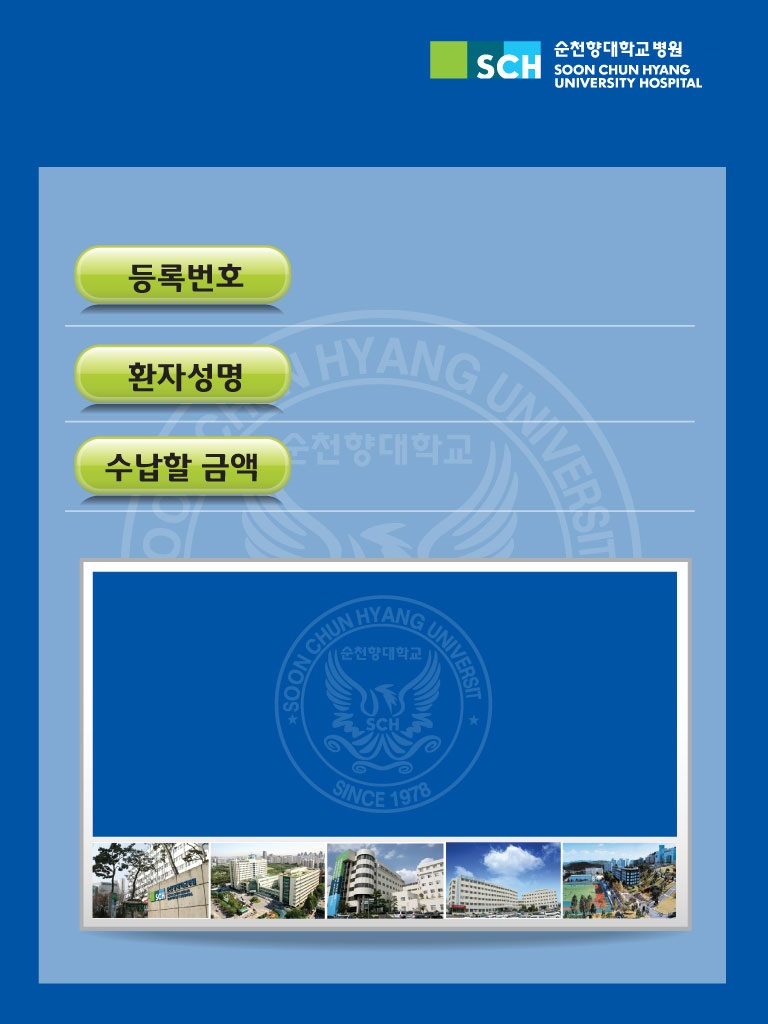Screen dimensions: 768x1024
Task: Open the 수납할 금액 button
Action: 183,465
